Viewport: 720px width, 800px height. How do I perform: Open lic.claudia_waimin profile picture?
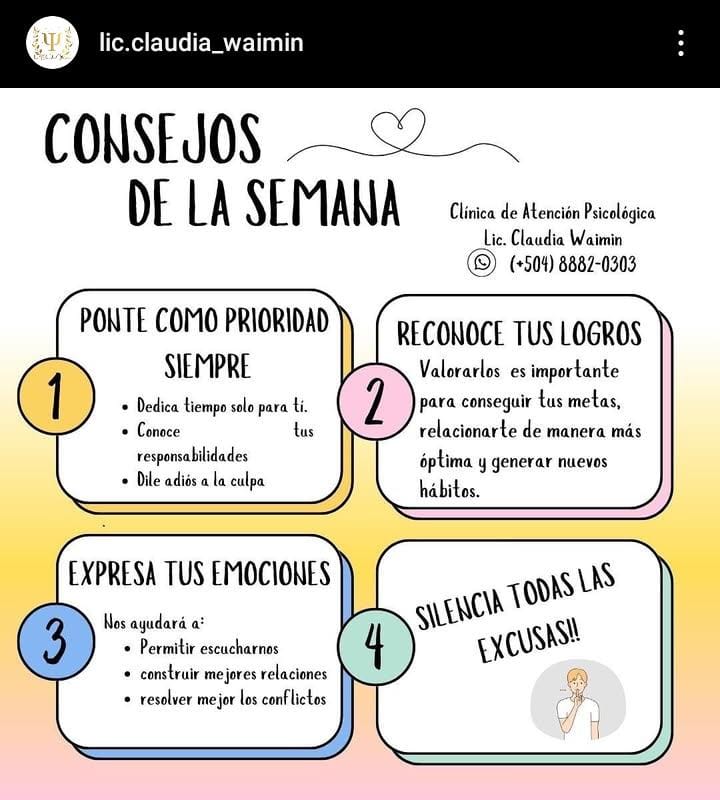click(x=52, y=43)
